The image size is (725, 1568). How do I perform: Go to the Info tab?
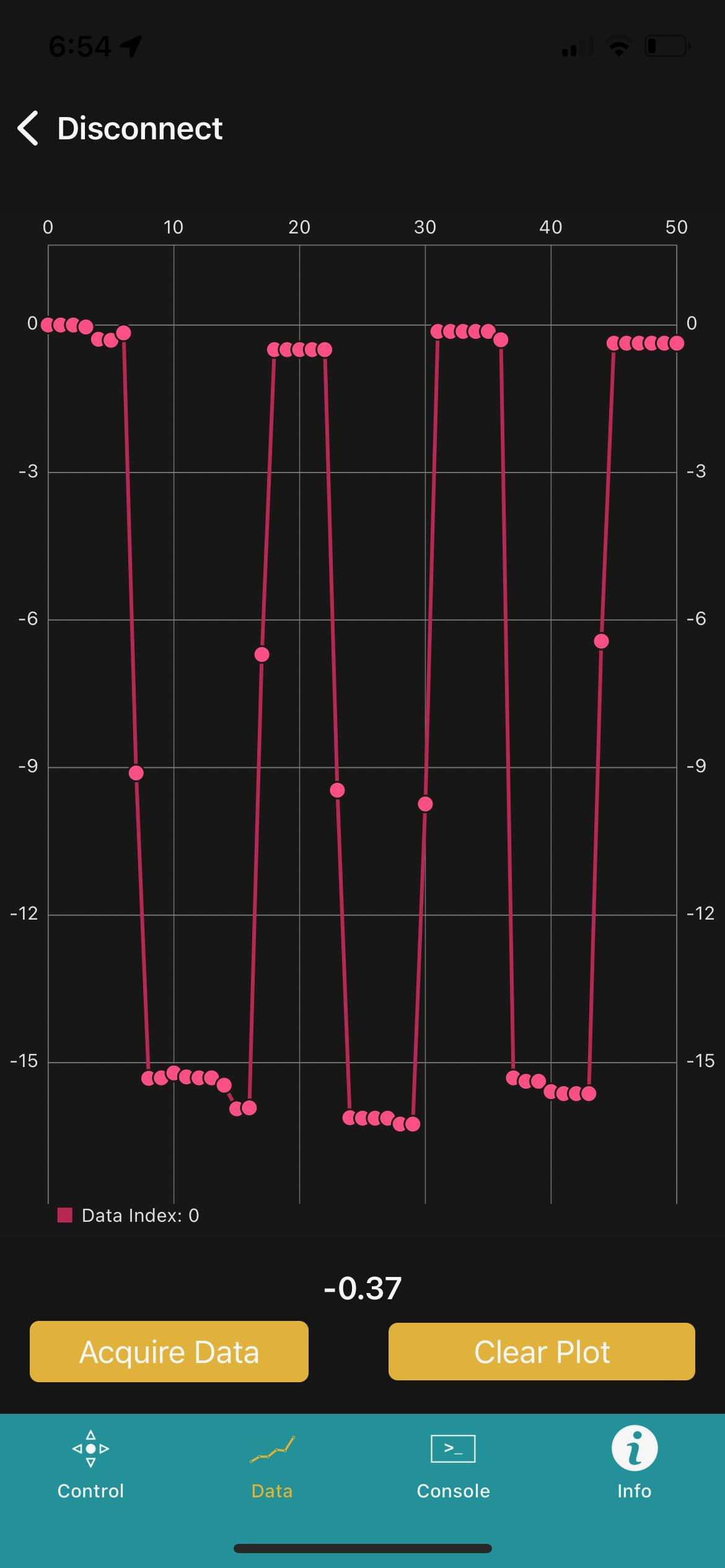click(634, 1464)
